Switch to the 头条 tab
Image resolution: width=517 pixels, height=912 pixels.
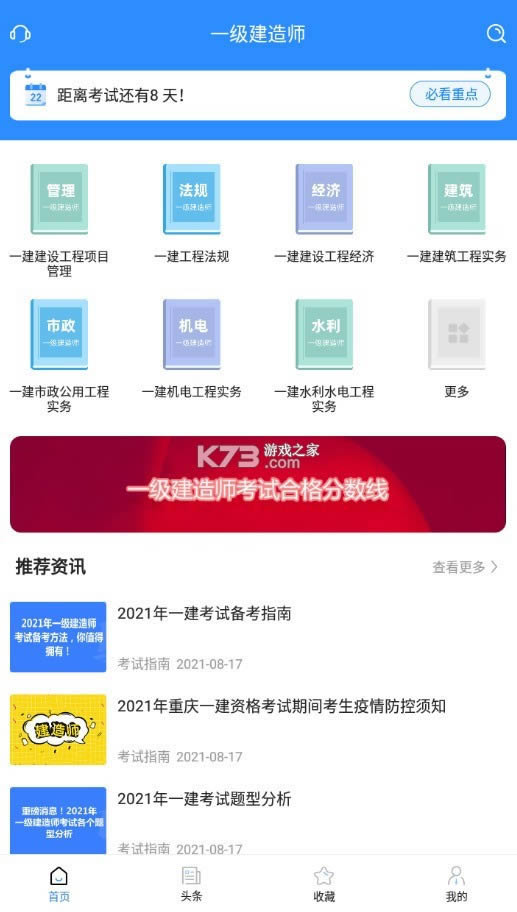[x=191, y=884]
